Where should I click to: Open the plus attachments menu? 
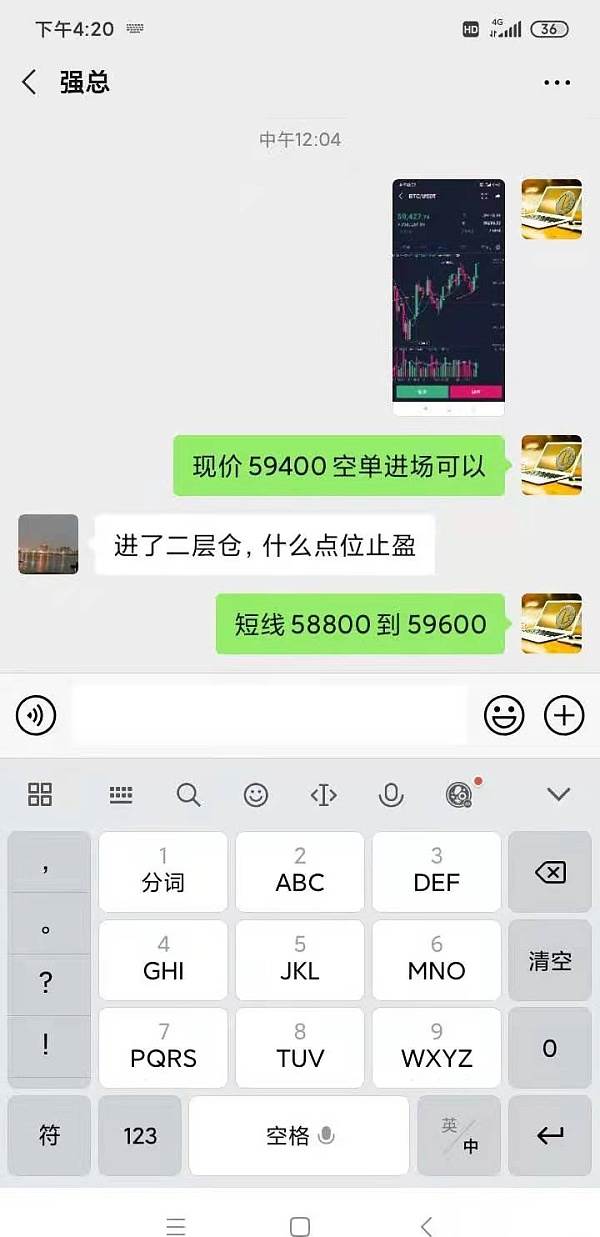tap(563, 715)
